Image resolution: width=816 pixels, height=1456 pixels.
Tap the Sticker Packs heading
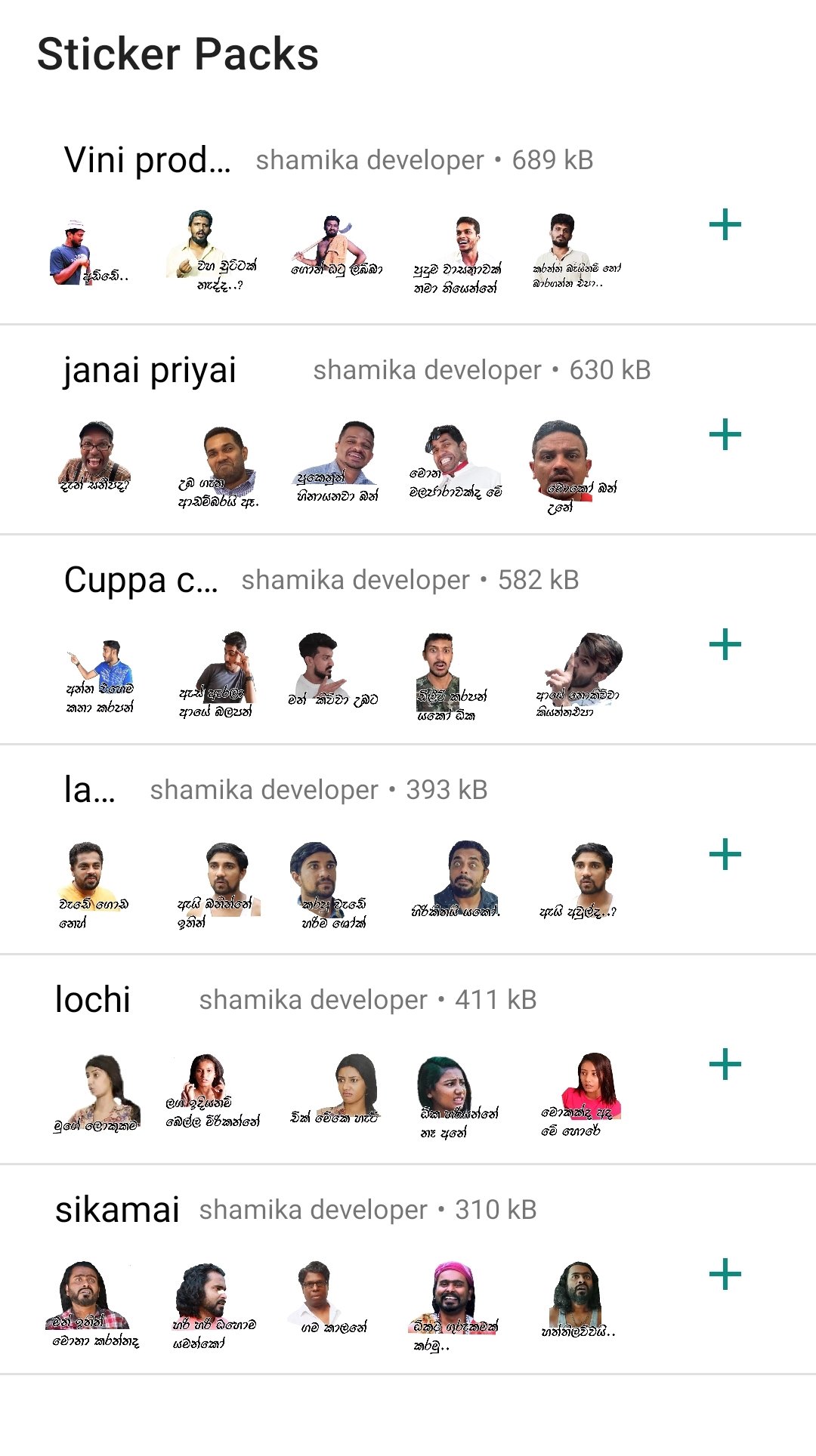(x=178, y=53)
